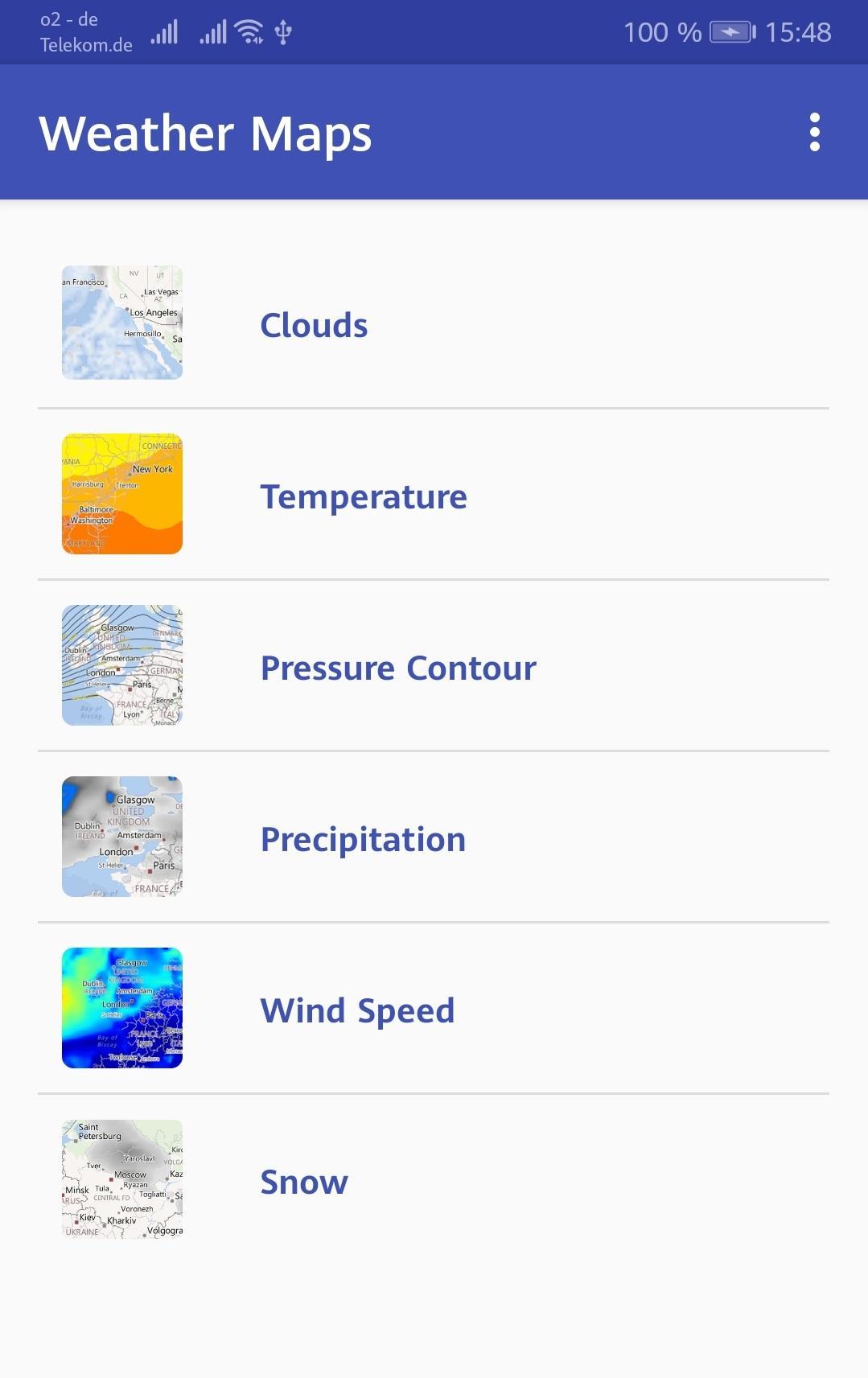This screenshot has width=868, height=1378.
Task: Open the Wind Speed map view
Action: pyautogui.click(x=357, y=1010)
